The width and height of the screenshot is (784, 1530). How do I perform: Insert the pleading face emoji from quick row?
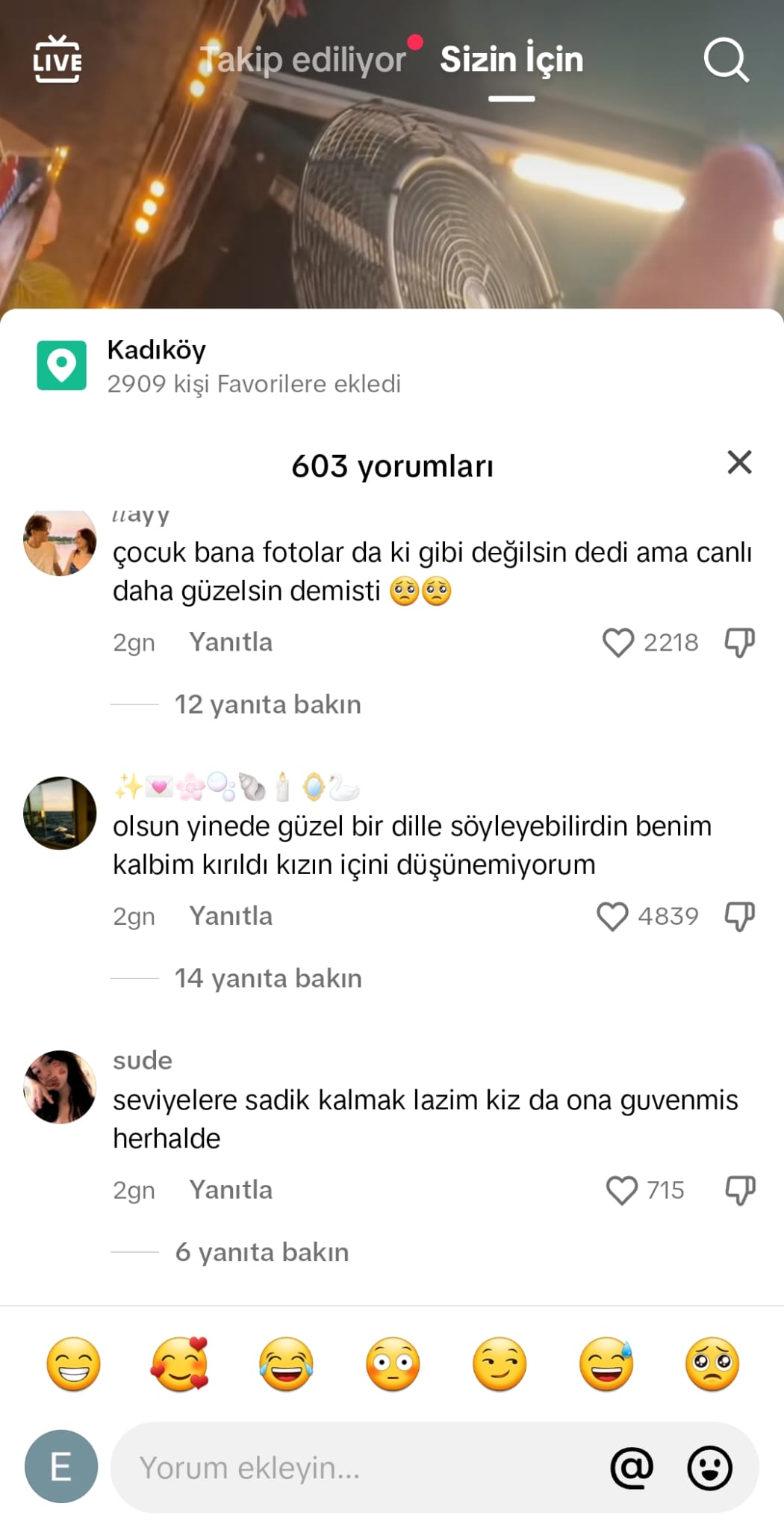(712, 1364)
